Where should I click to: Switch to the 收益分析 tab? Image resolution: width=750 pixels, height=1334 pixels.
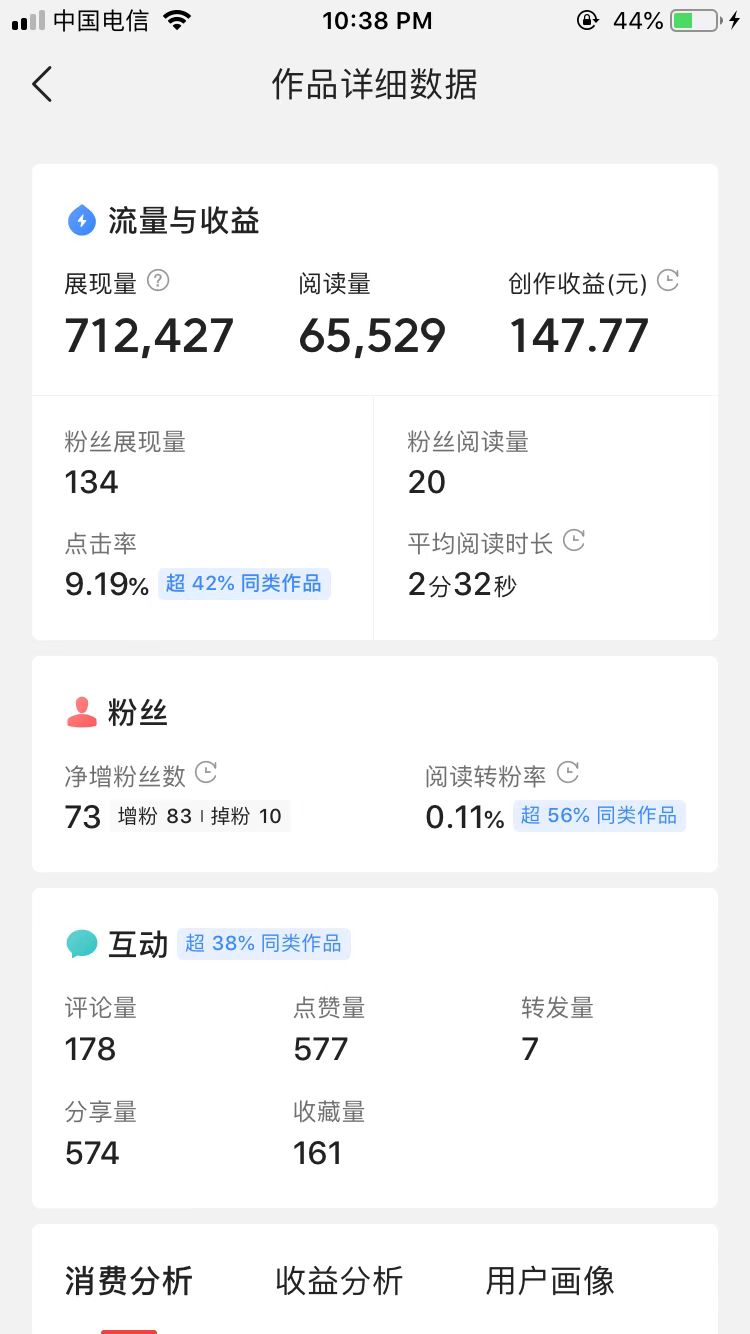pyautogui.click(x=340, y=1281)
